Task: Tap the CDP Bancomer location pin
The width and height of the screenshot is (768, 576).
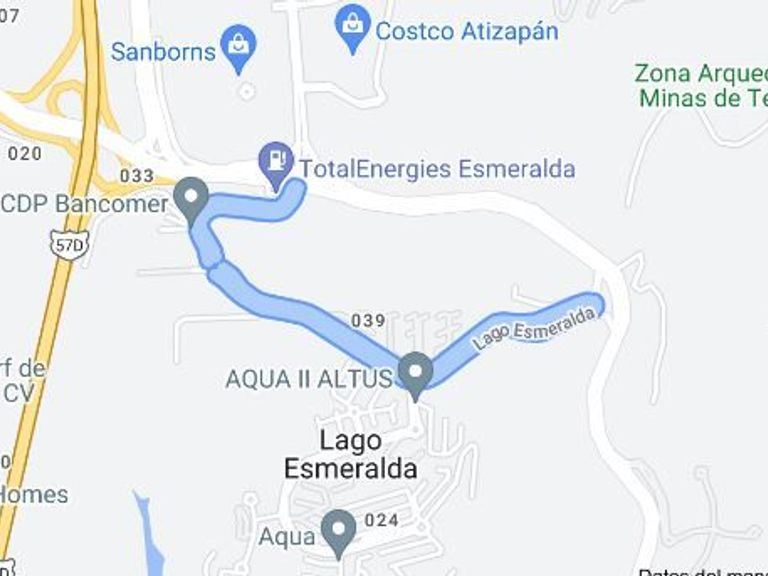Action: [189, 197]
